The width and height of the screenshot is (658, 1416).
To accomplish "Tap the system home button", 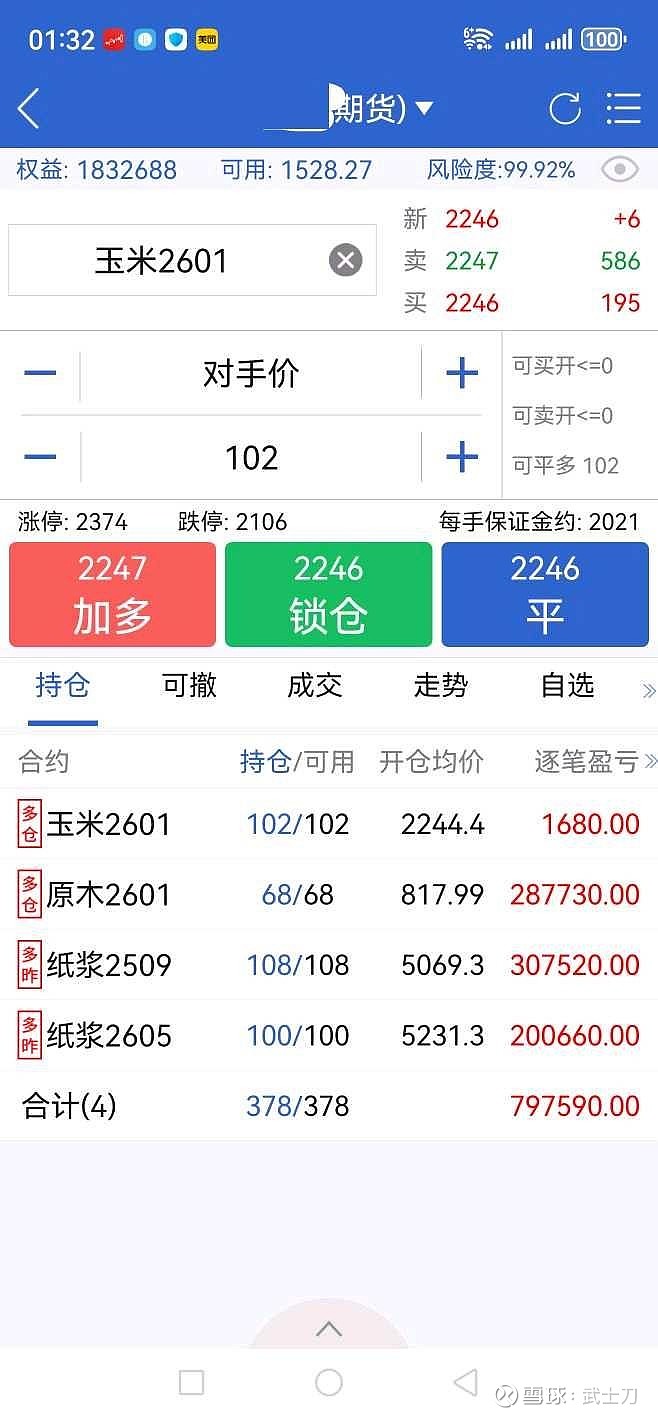I will point(329,1382).
